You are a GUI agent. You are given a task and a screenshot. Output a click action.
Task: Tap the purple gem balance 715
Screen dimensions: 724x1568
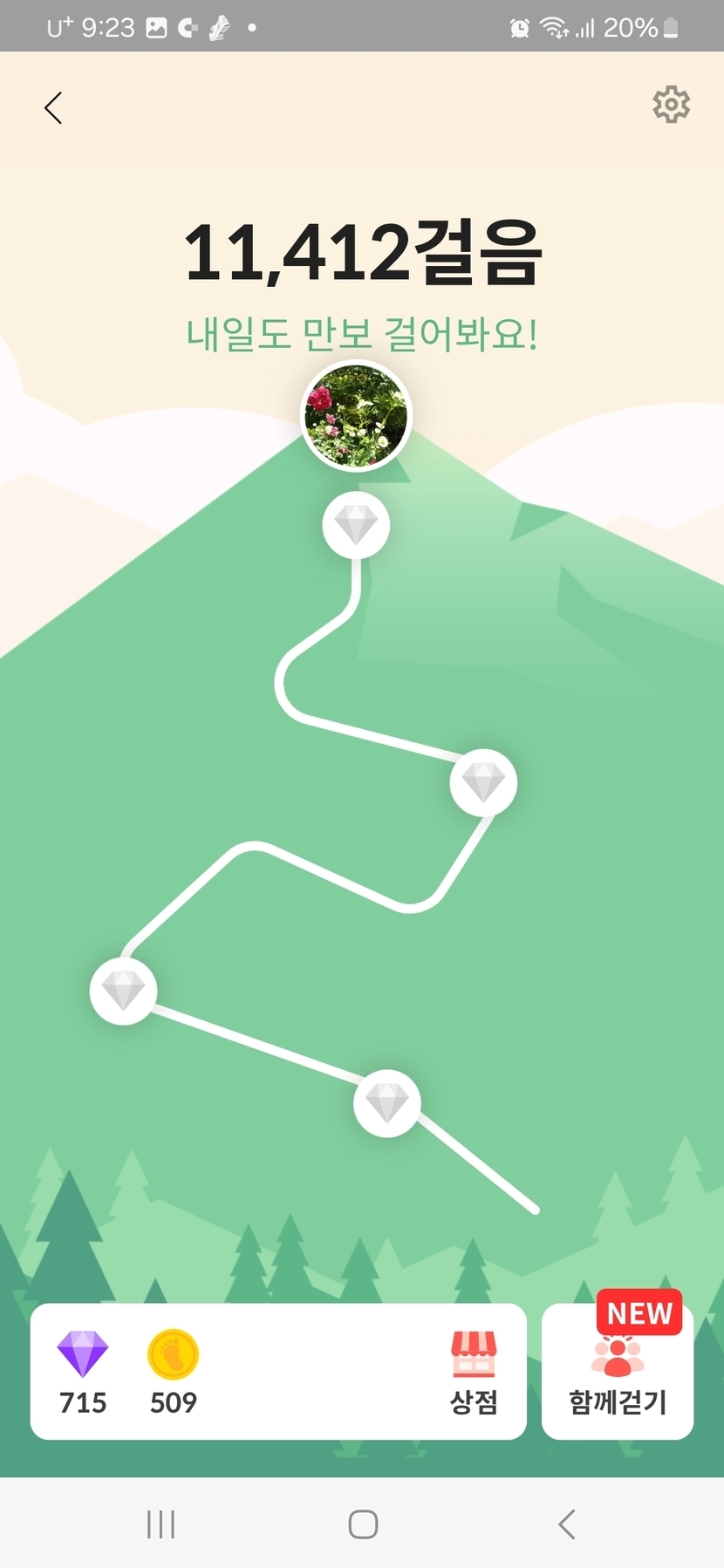click(x=83, y=1373)
